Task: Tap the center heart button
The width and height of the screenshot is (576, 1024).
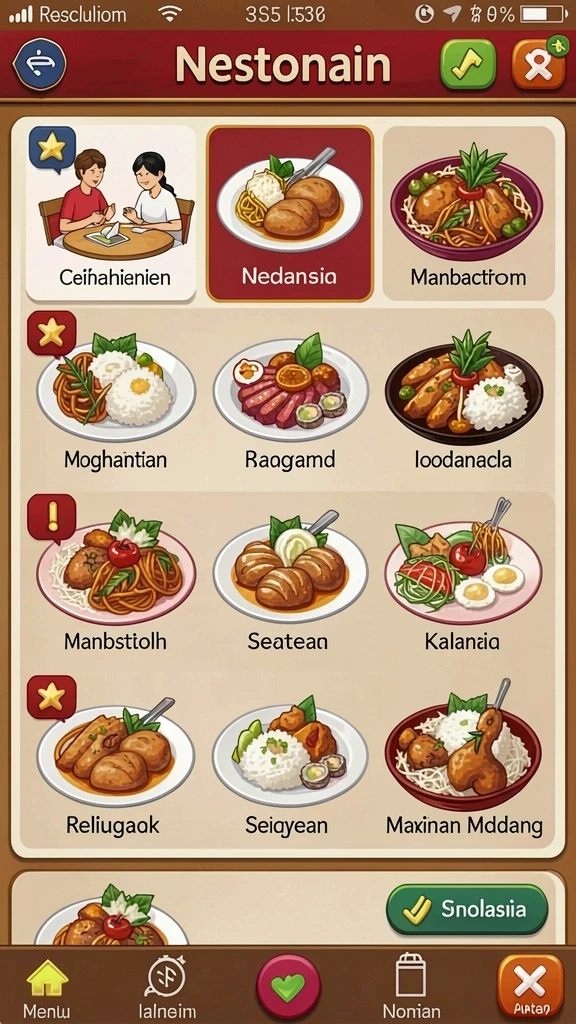Action: 288,986
